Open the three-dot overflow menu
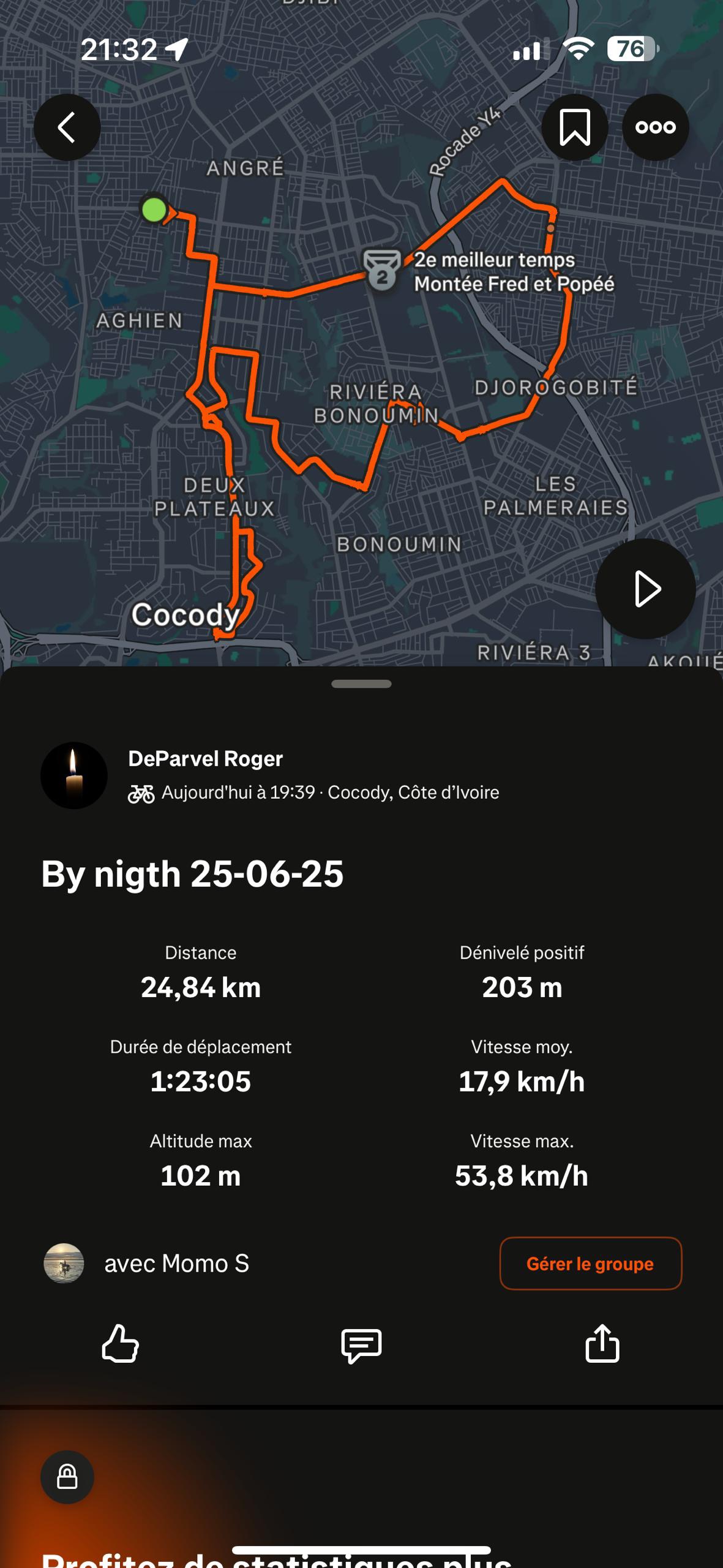Image resolution: width=723 pixels, height=1568 pixels. point(655,127)
